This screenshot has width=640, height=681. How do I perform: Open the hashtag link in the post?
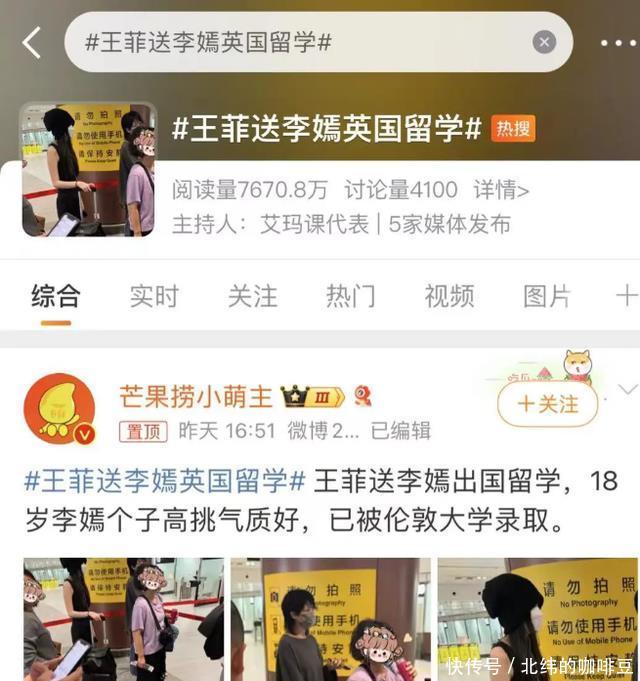click(x=165, y=480)
